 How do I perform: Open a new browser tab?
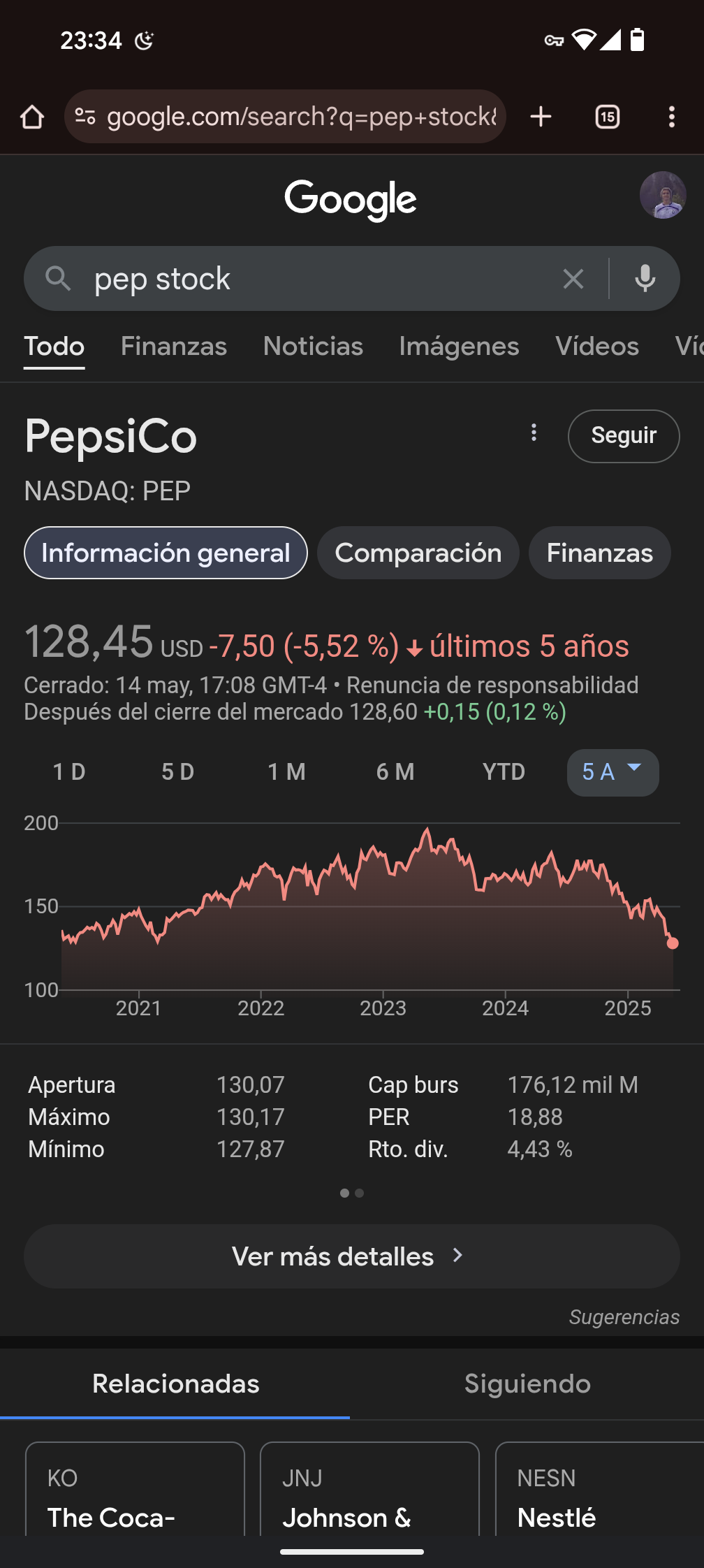click(541, 117)
